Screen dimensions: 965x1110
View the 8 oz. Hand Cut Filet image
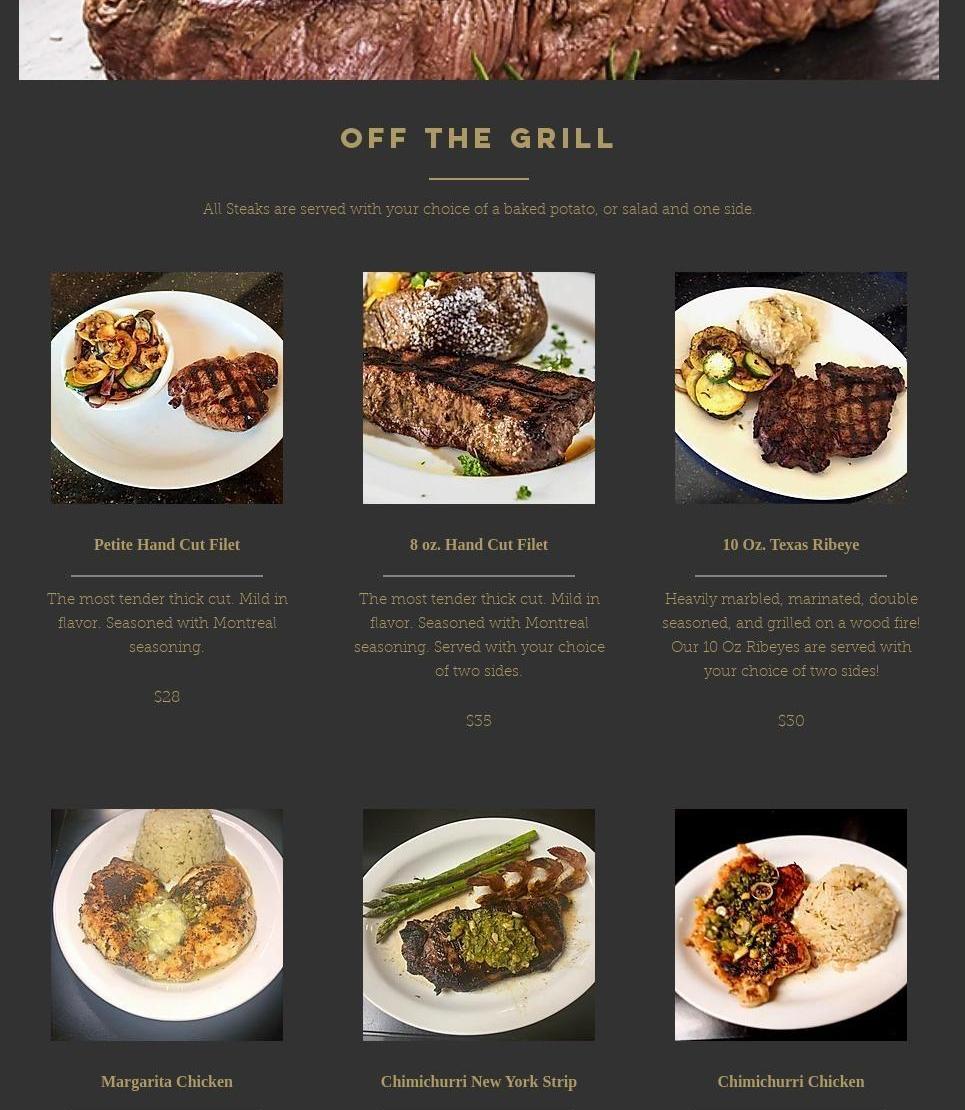[479, 388]
